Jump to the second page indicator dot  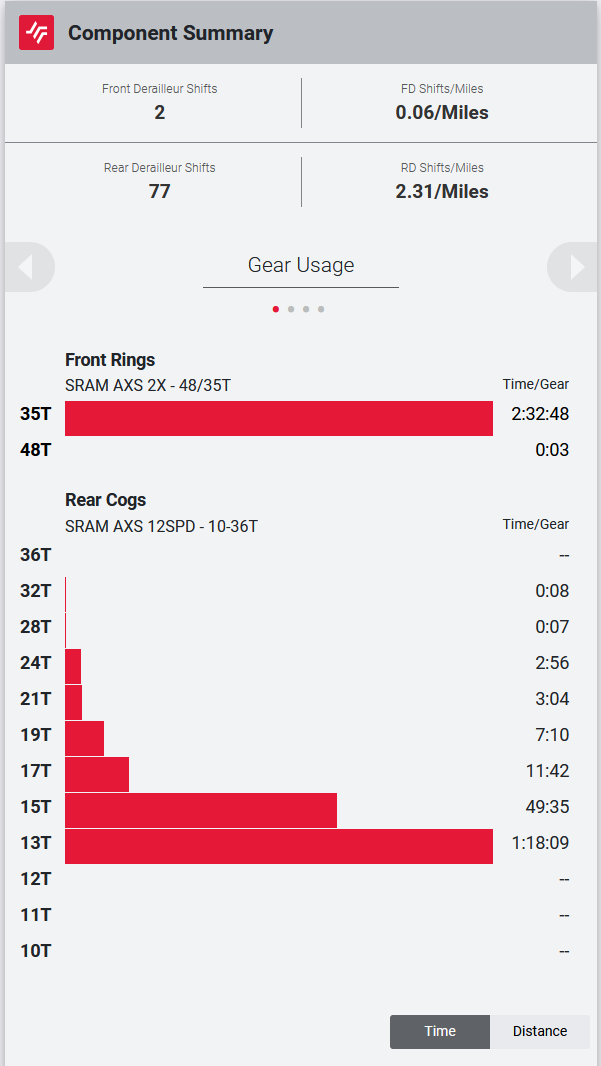pos(291,309)
